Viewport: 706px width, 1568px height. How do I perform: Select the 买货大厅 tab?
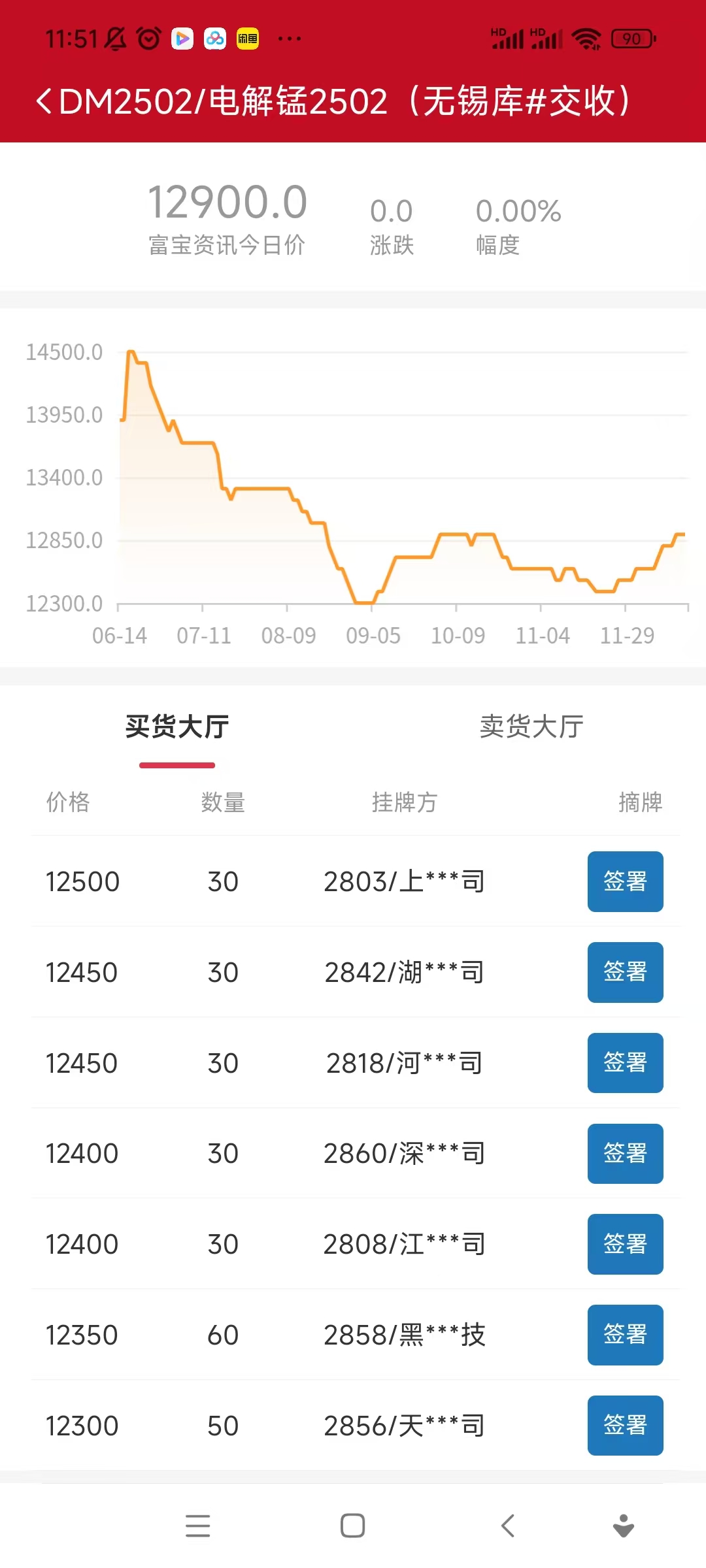[177, 727]
